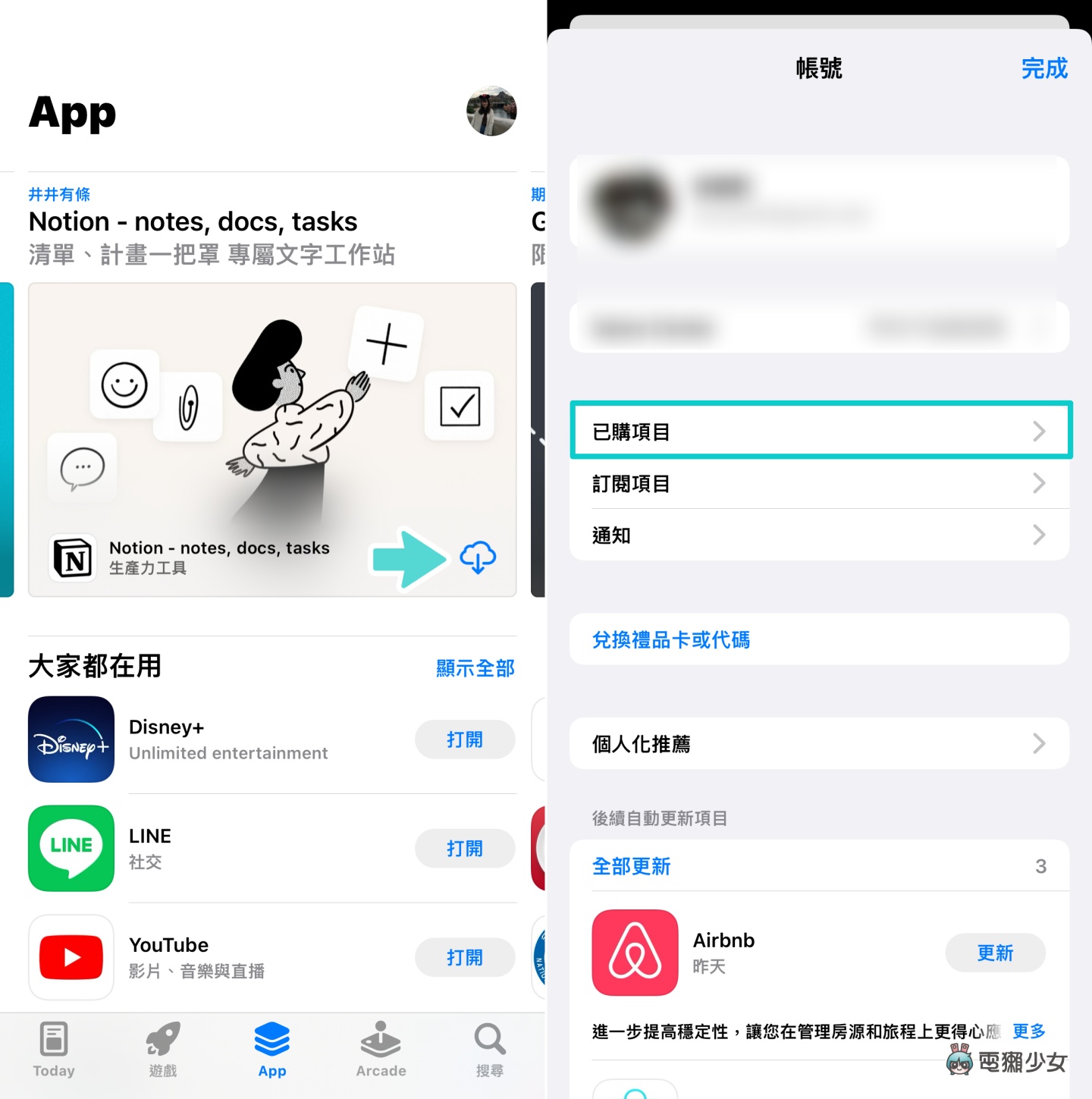Open LINE with the 打開 button
1092x1099 pixels.
point(464,848)
